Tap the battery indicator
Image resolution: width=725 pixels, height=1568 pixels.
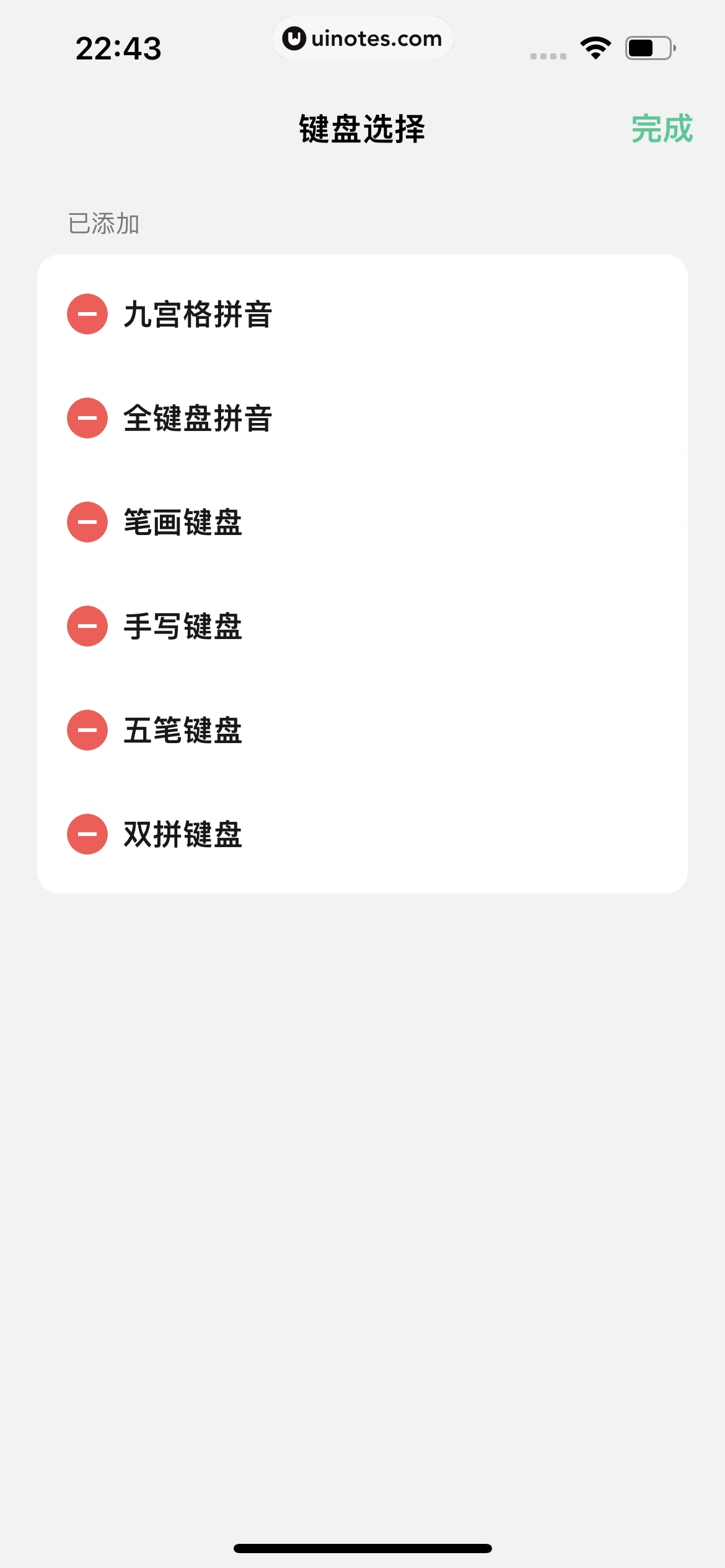649,47
